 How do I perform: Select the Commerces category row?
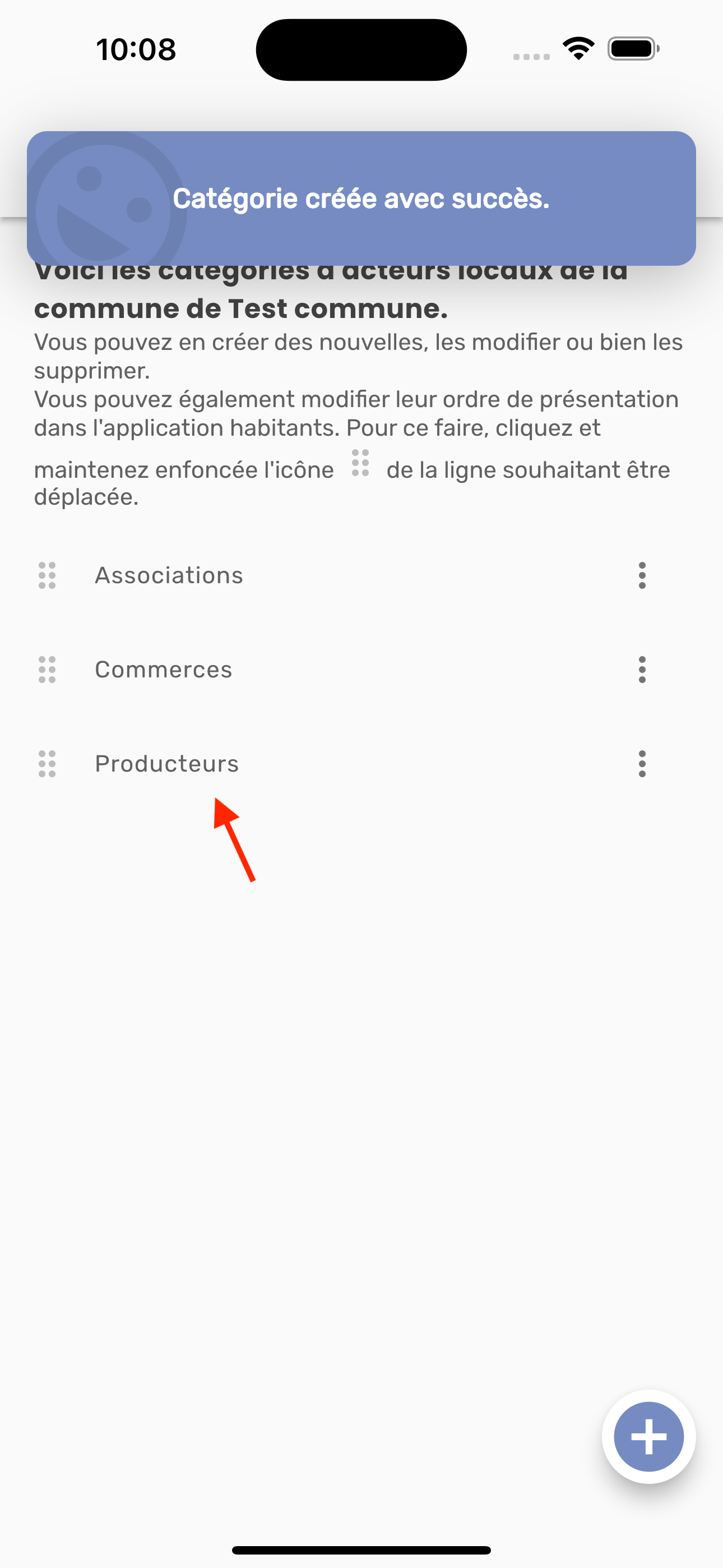(x=164, y=670)
